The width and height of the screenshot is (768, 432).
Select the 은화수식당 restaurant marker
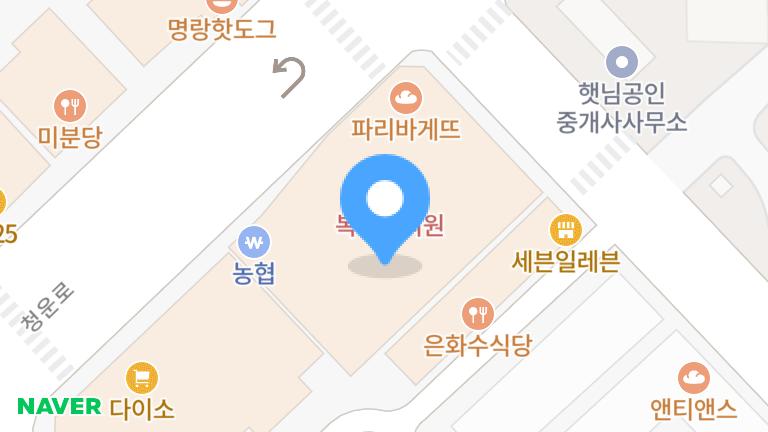[478, 314]
